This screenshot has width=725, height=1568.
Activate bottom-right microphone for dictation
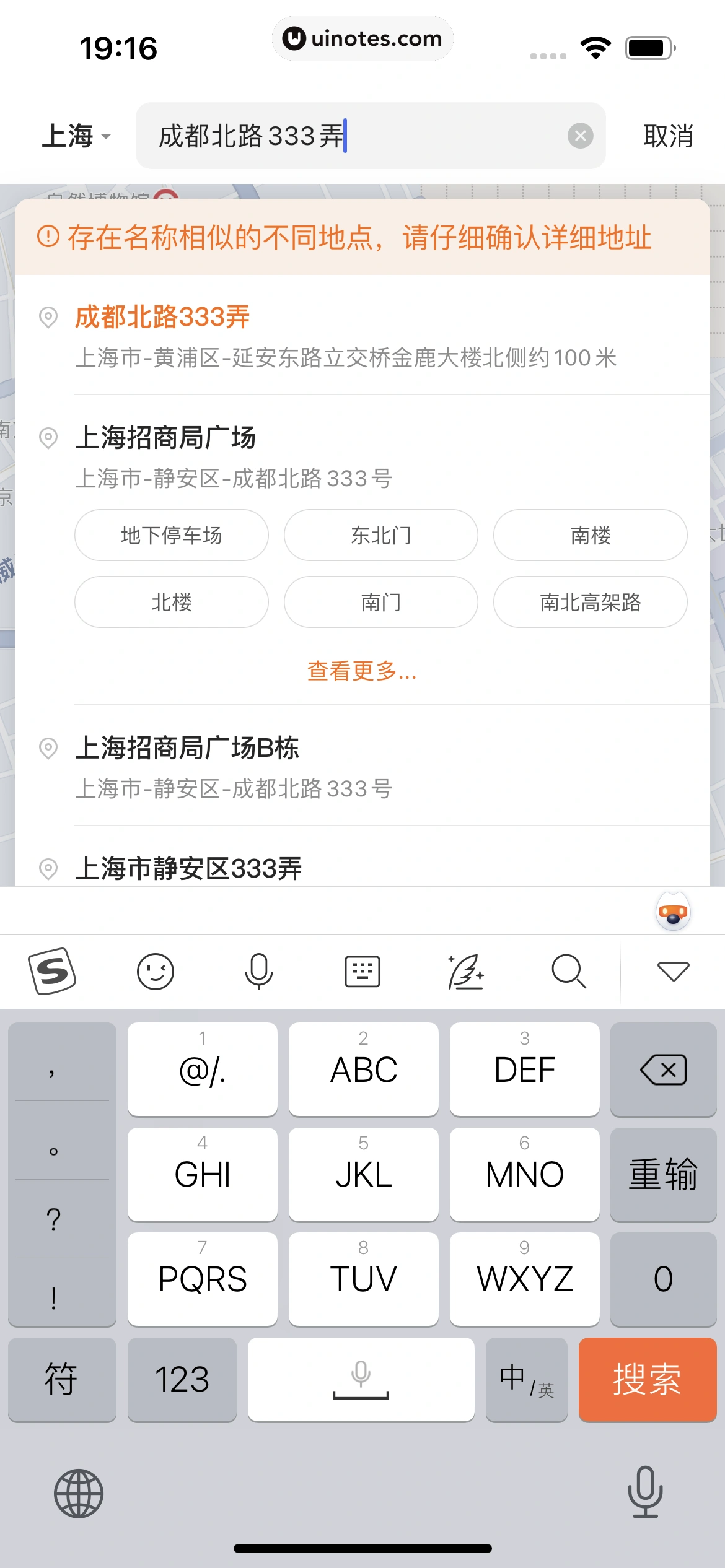point(646,1493)
